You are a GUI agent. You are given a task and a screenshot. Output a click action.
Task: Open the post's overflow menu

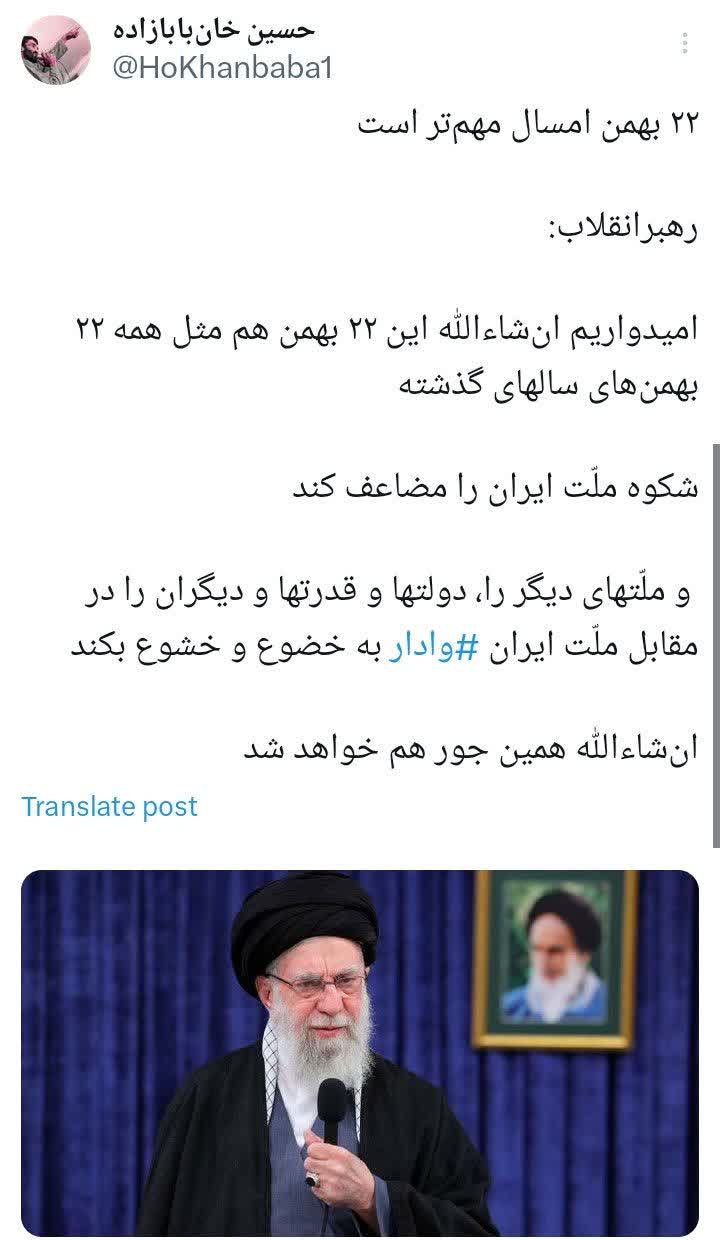pyautogui.click(x=685, y=43)
